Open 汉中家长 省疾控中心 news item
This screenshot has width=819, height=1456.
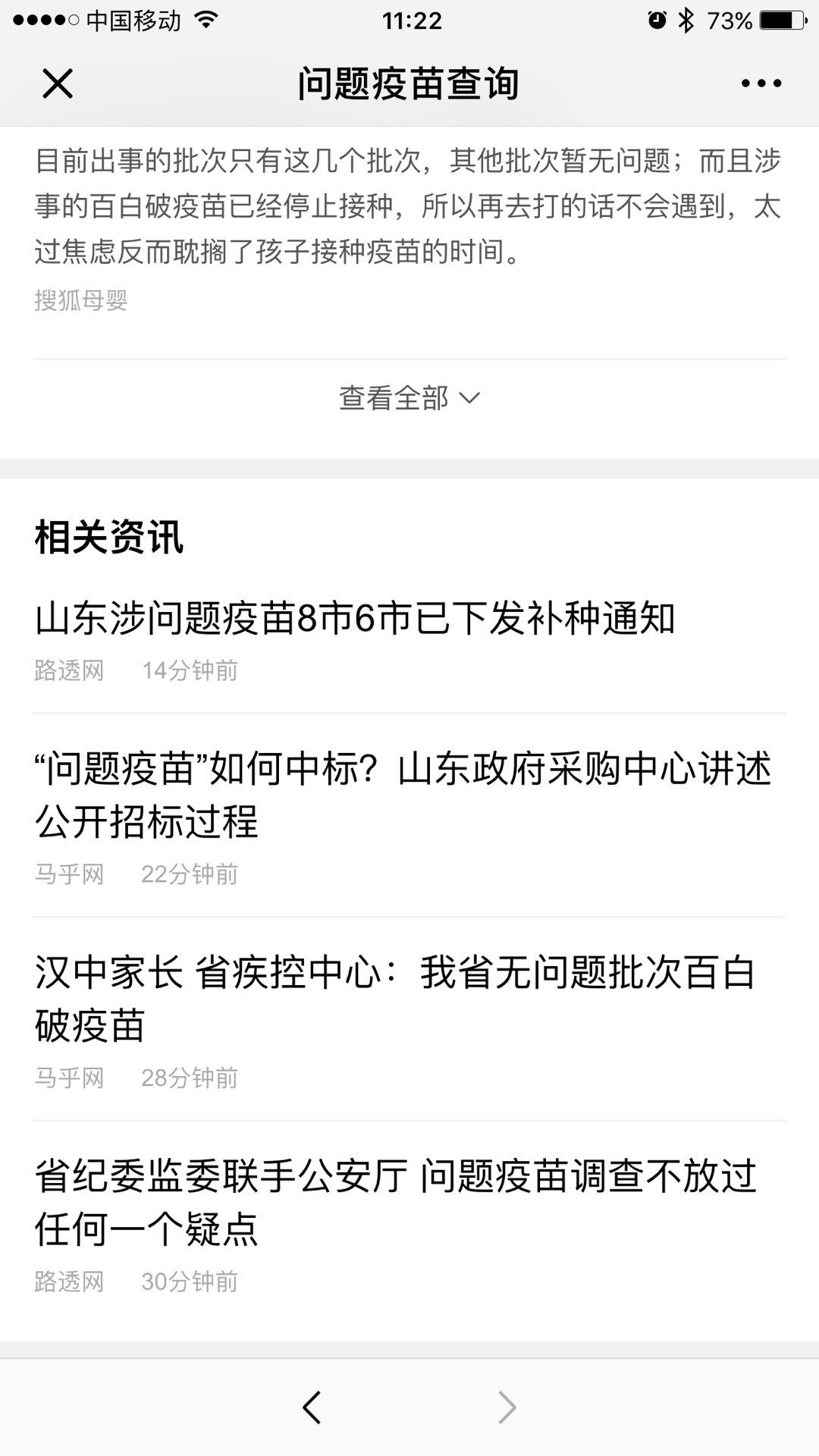pyautogui.click(x=394, y=998)
